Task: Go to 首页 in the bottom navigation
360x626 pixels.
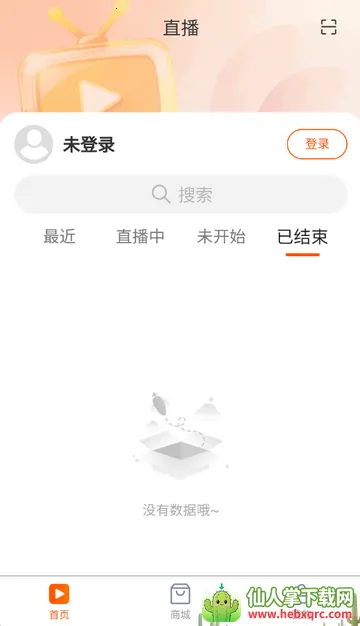Action: [59, 601]
